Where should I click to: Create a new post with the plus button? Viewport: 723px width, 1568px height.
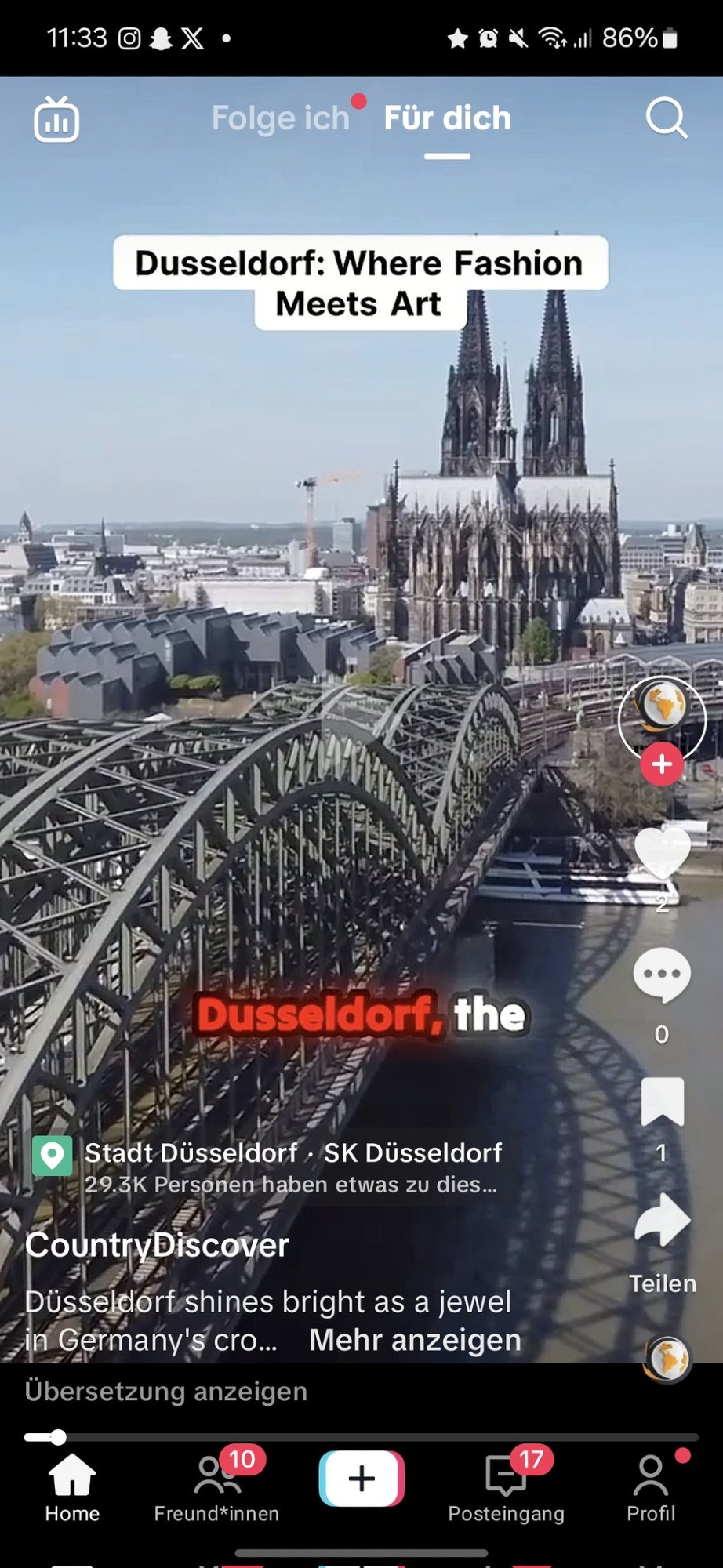pyautogui.click(x=361, y=1479)
